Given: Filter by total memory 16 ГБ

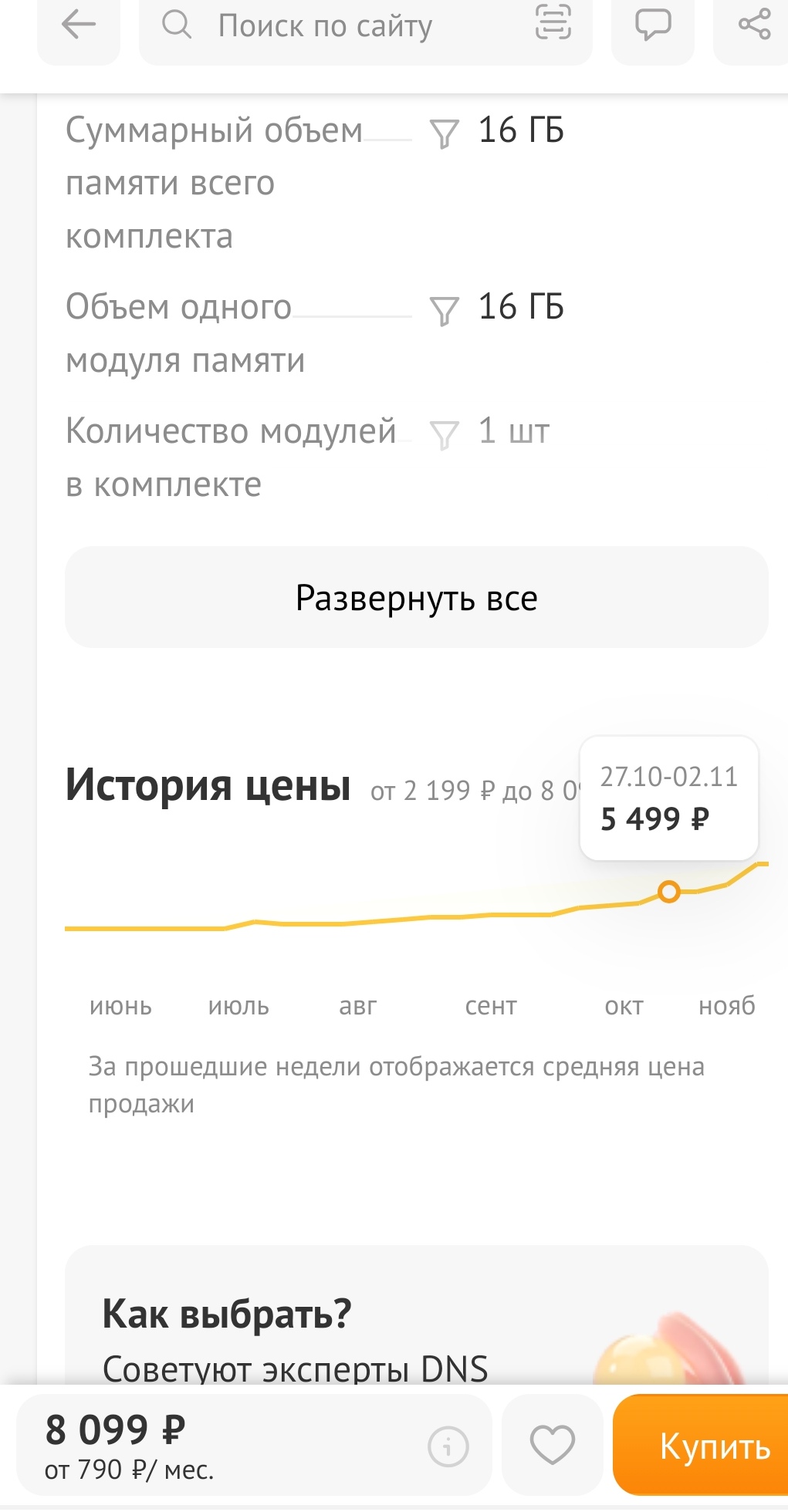Looking at the screenshot, I should click(x=444, y=133).
